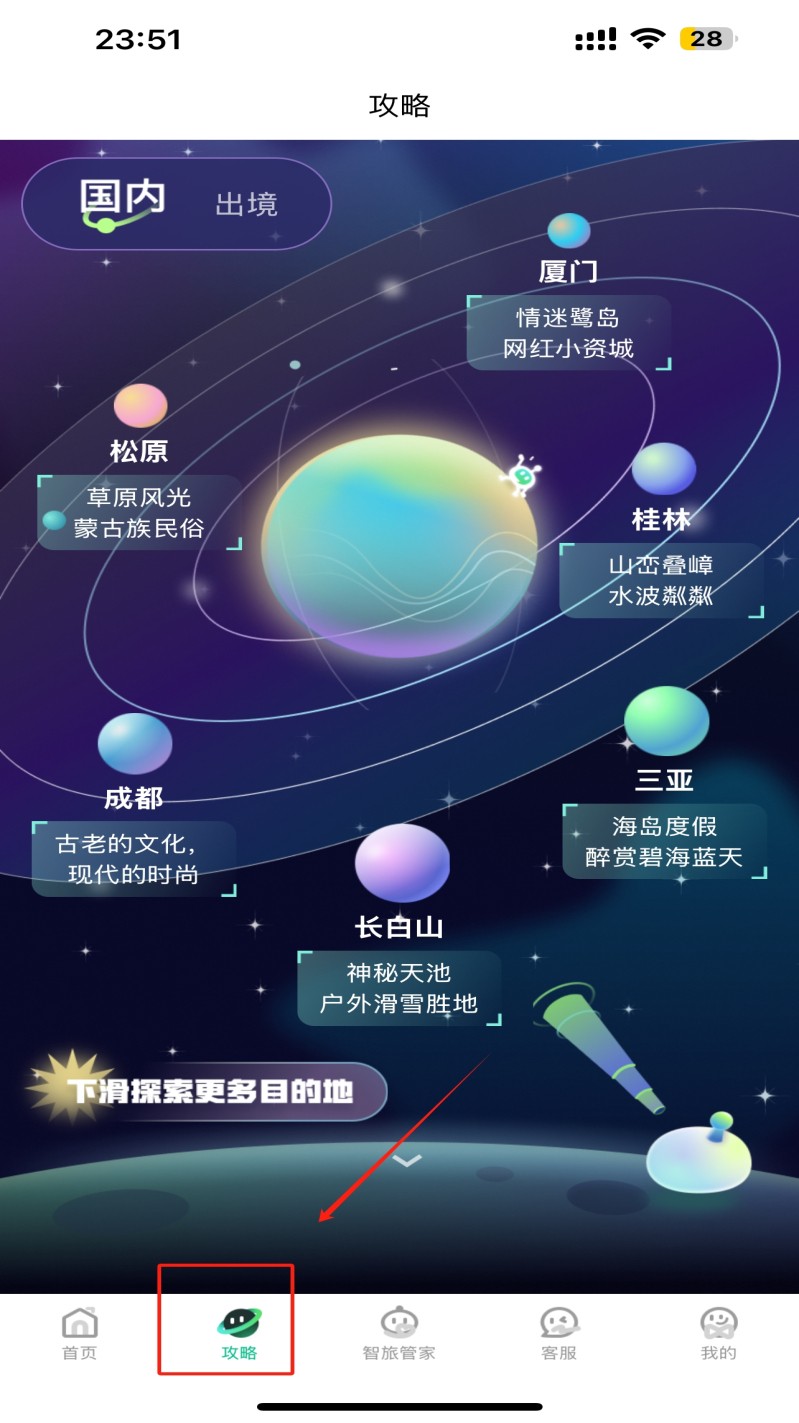Switch to the 智旅管家 tab

pyautogui.click(x=399, y=1333)
